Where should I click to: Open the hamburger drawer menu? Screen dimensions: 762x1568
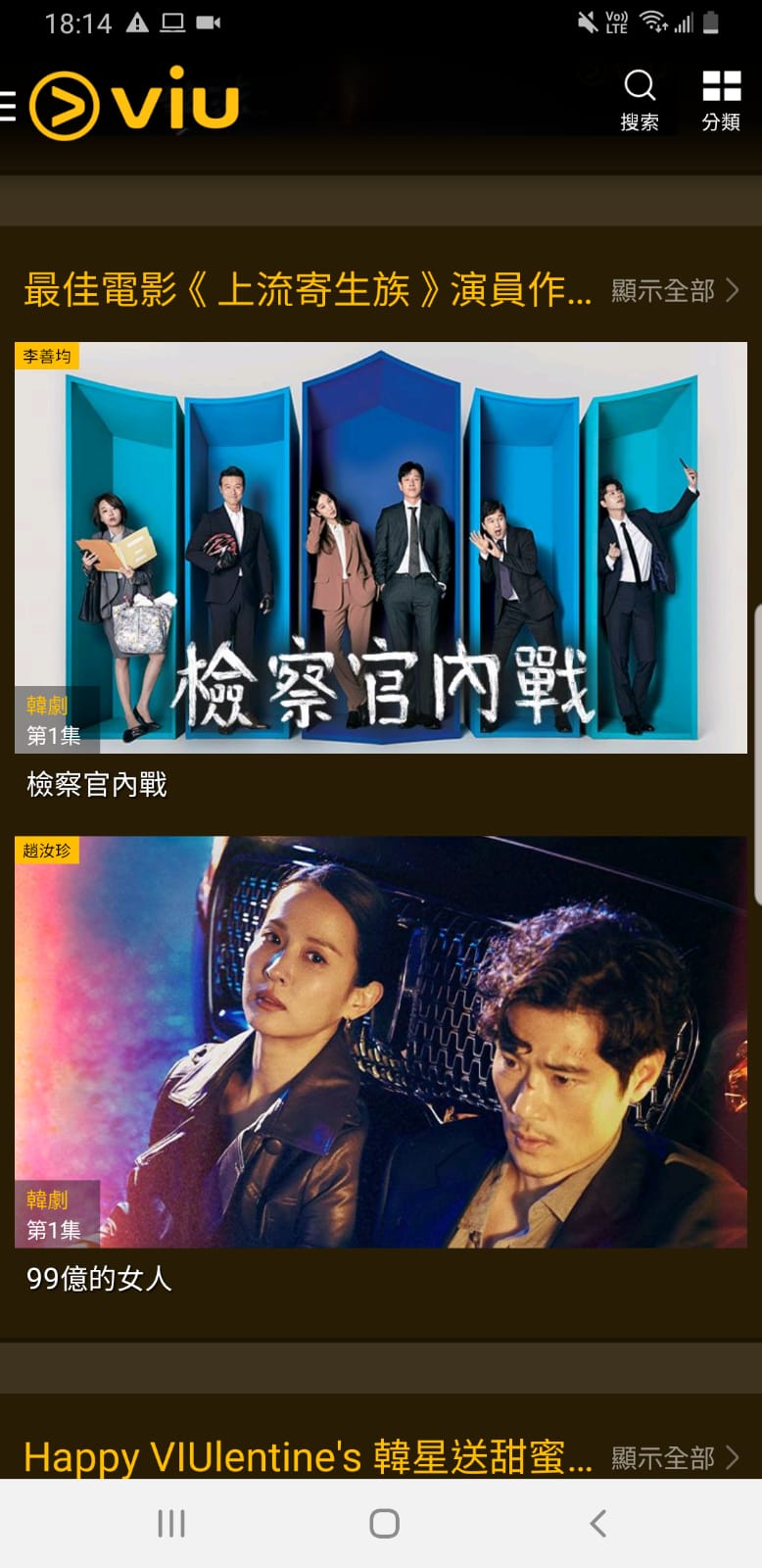(8, 104)
